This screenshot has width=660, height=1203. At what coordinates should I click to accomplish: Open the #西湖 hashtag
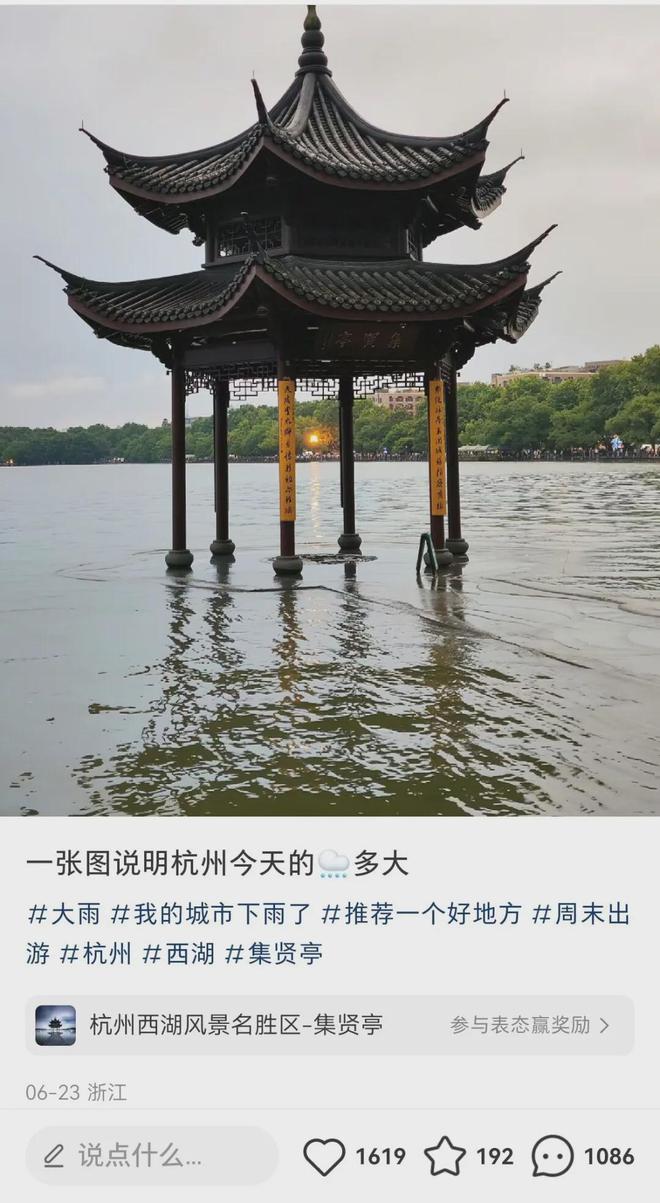[178, 953]
